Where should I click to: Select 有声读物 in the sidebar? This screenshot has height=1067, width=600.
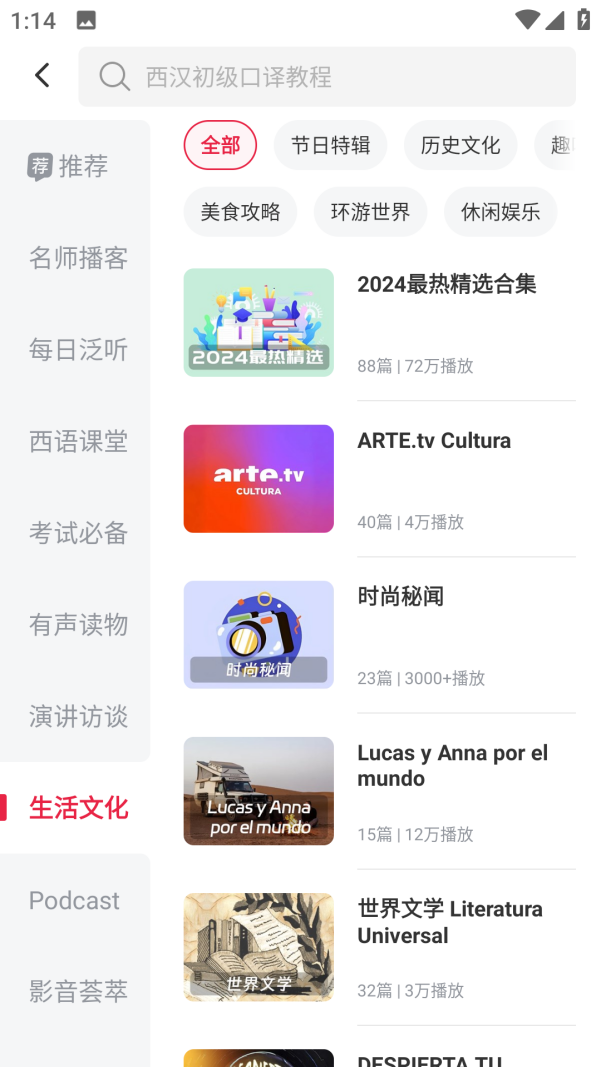click(x=78, y=625)
